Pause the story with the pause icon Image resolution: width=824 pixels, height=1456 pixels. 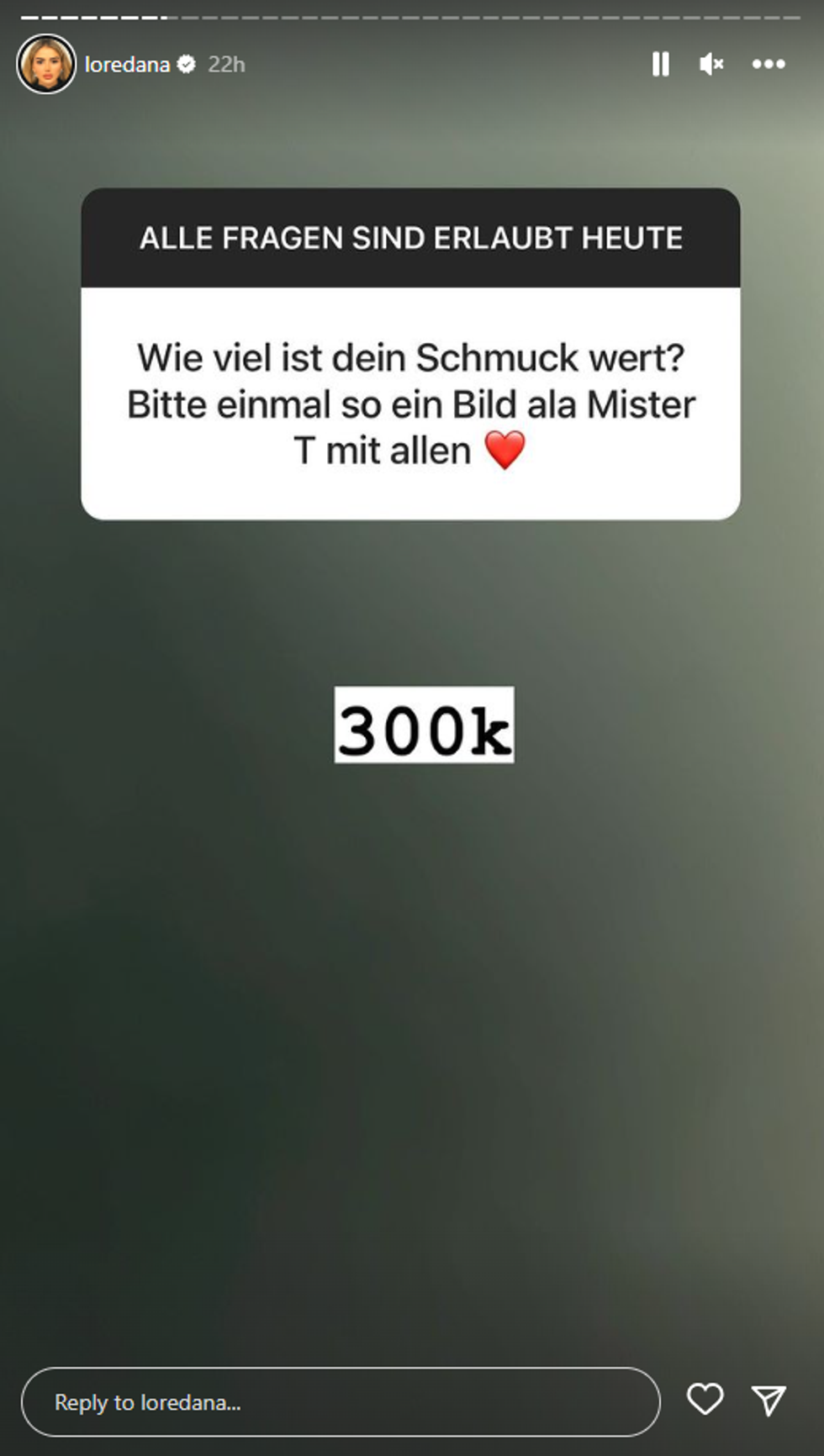[662, 64]
